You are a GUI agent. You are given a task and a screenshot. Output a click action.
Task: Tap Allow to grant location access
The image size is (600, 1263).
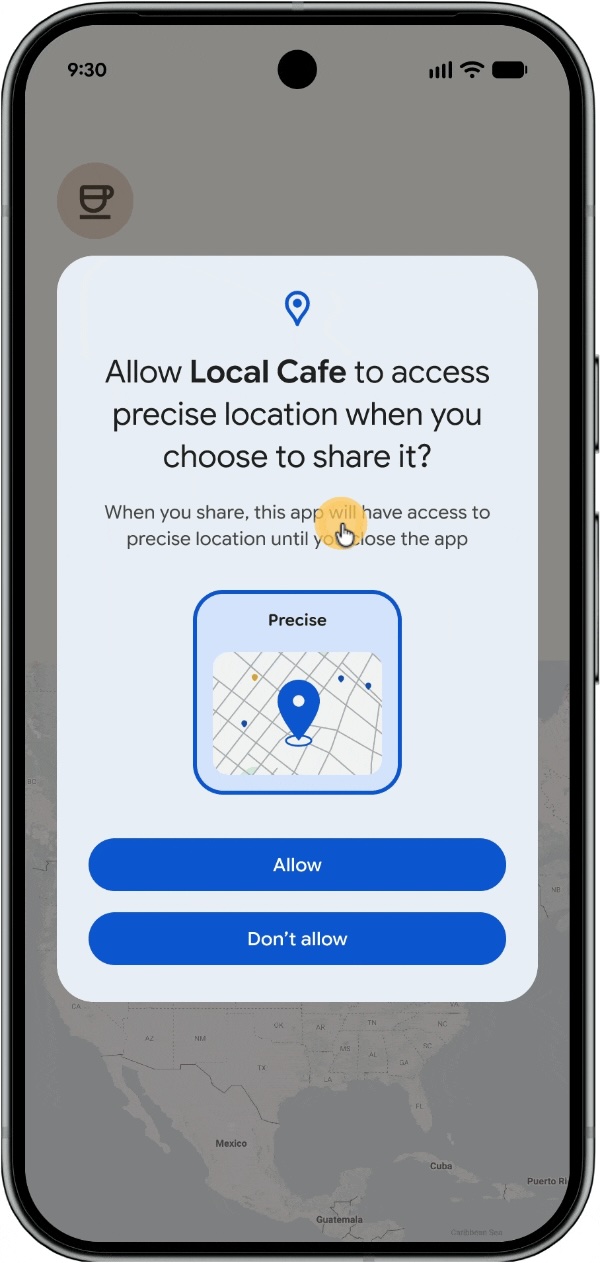297,865
